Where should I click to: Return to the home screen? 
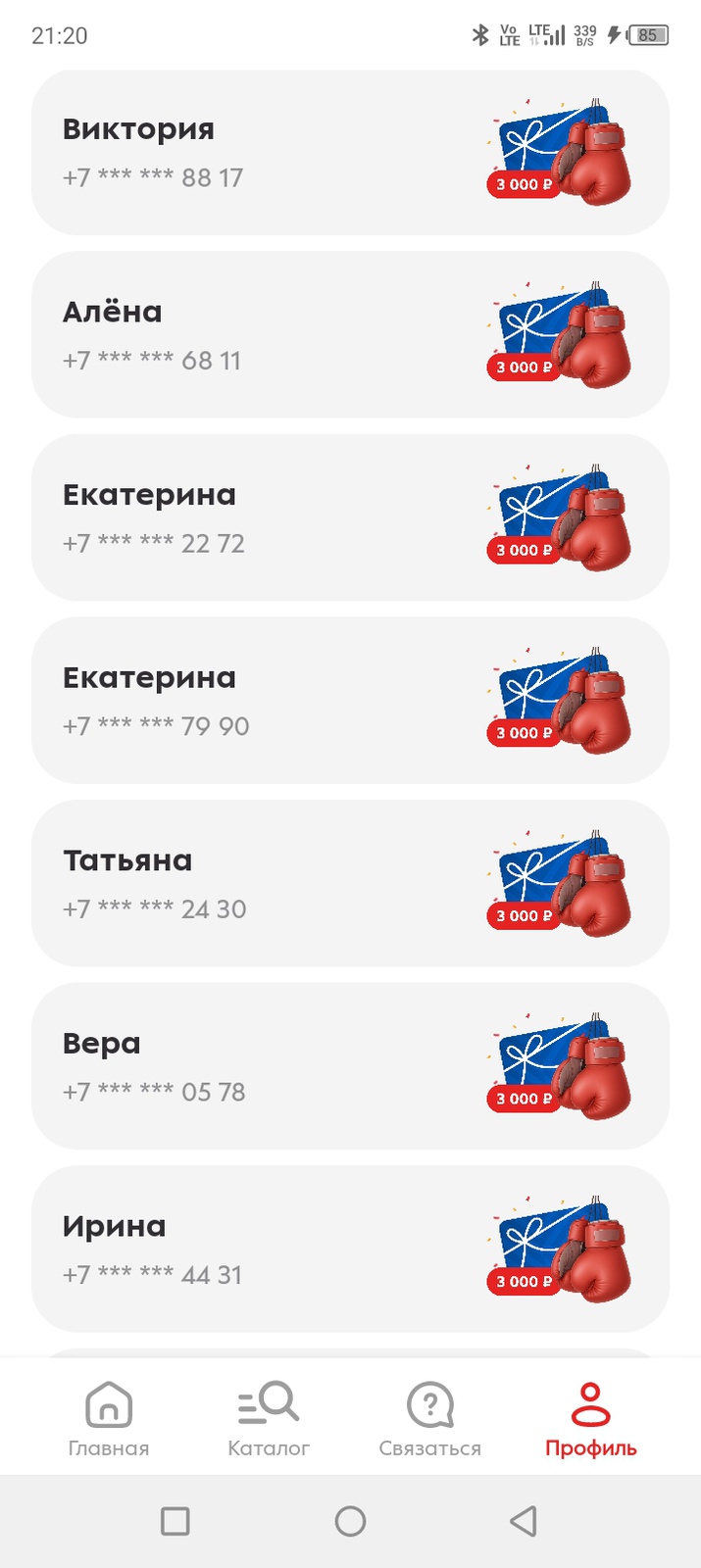click(x=350, y=1521)
